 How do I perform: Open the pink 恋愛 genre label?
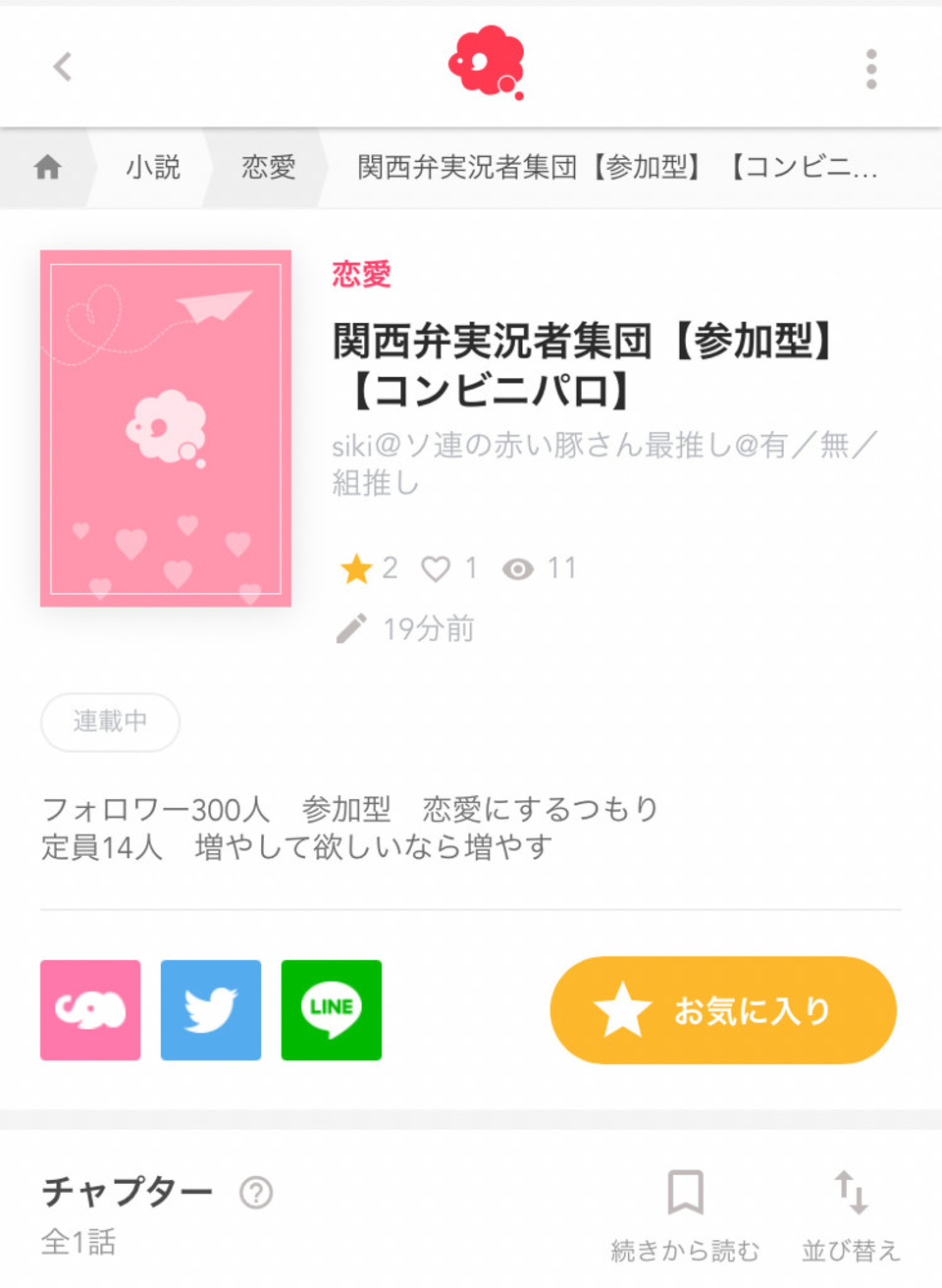coord(361,274)
